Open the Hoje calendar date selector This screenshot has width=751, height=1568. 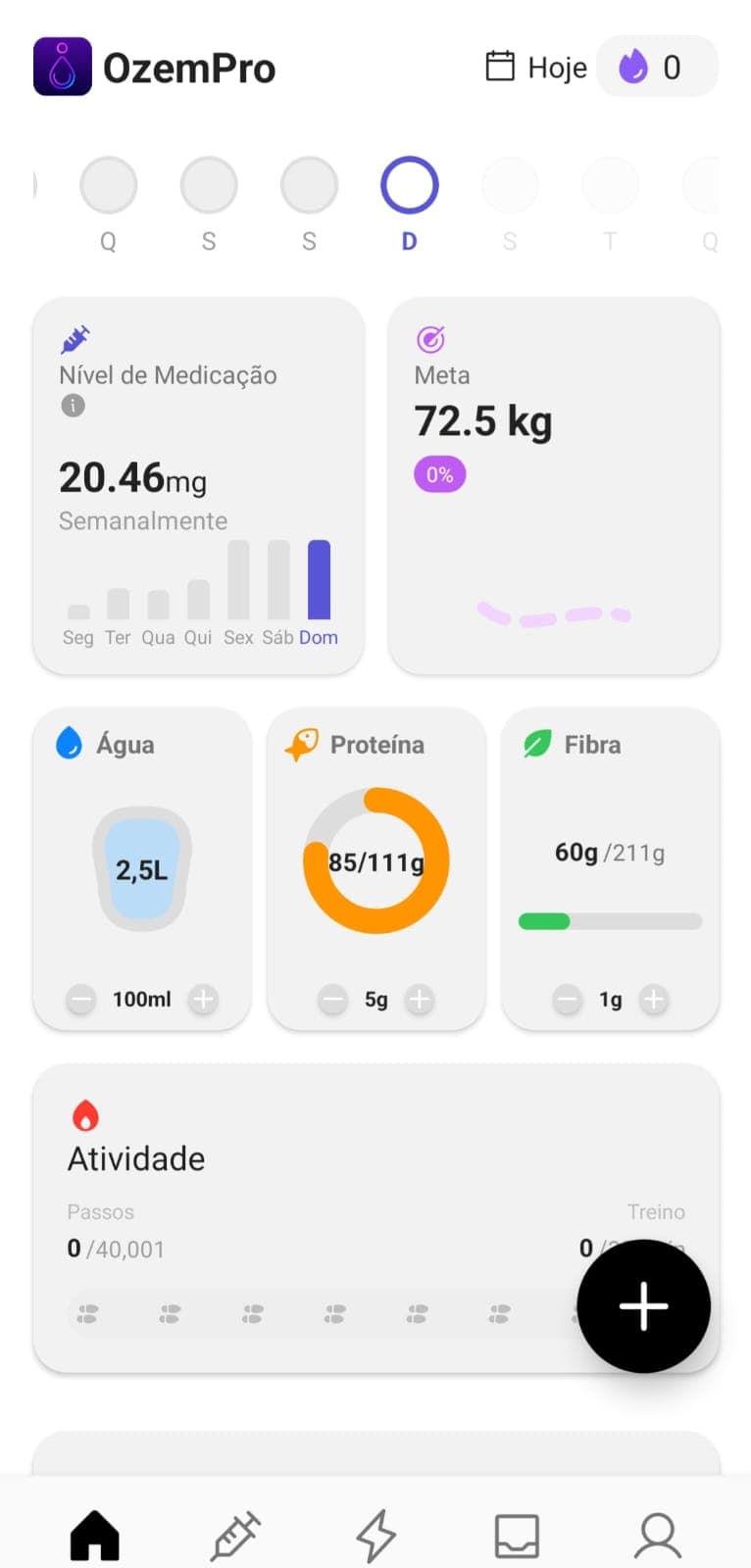[535, 67]
